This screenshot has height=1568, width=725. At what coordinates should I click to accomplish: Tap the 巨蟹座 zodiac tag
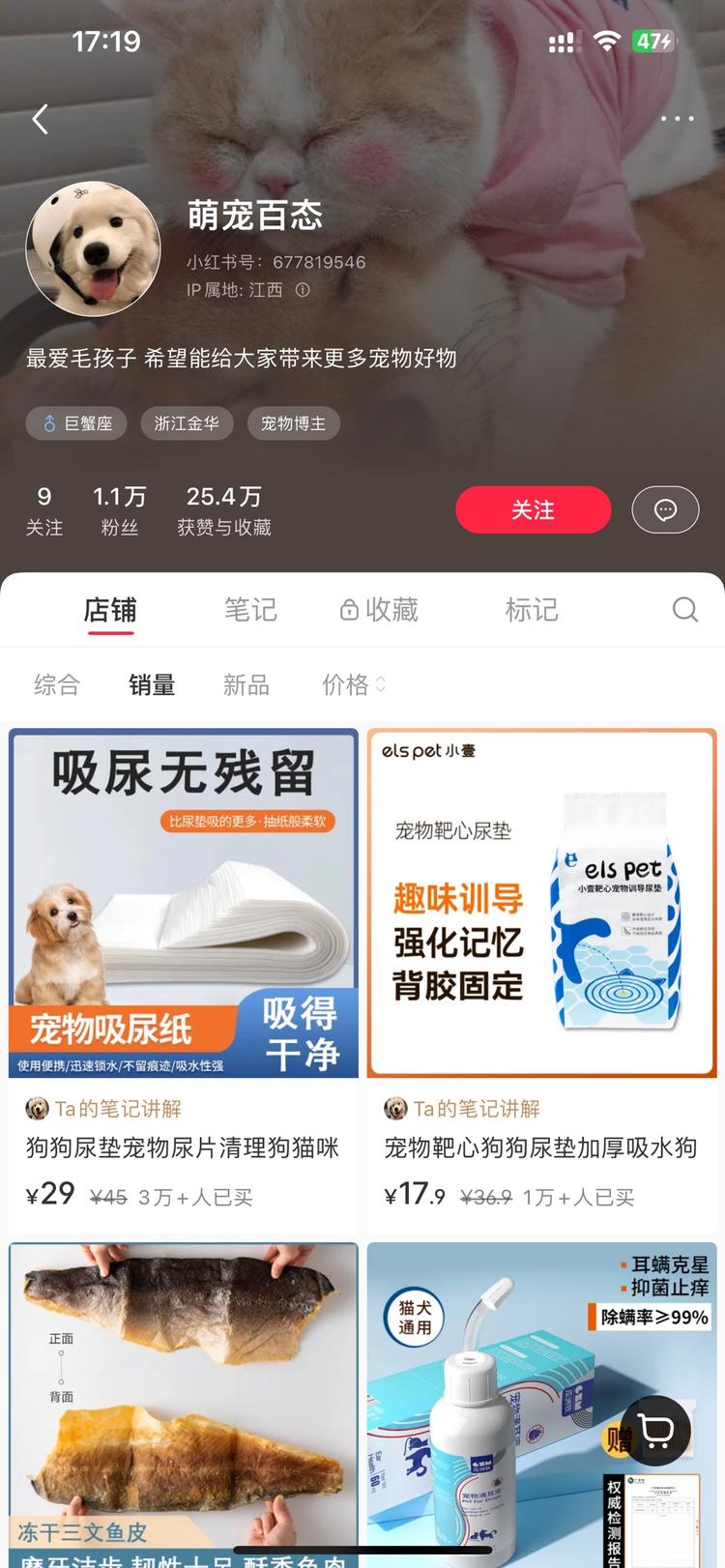coord(75,422)
